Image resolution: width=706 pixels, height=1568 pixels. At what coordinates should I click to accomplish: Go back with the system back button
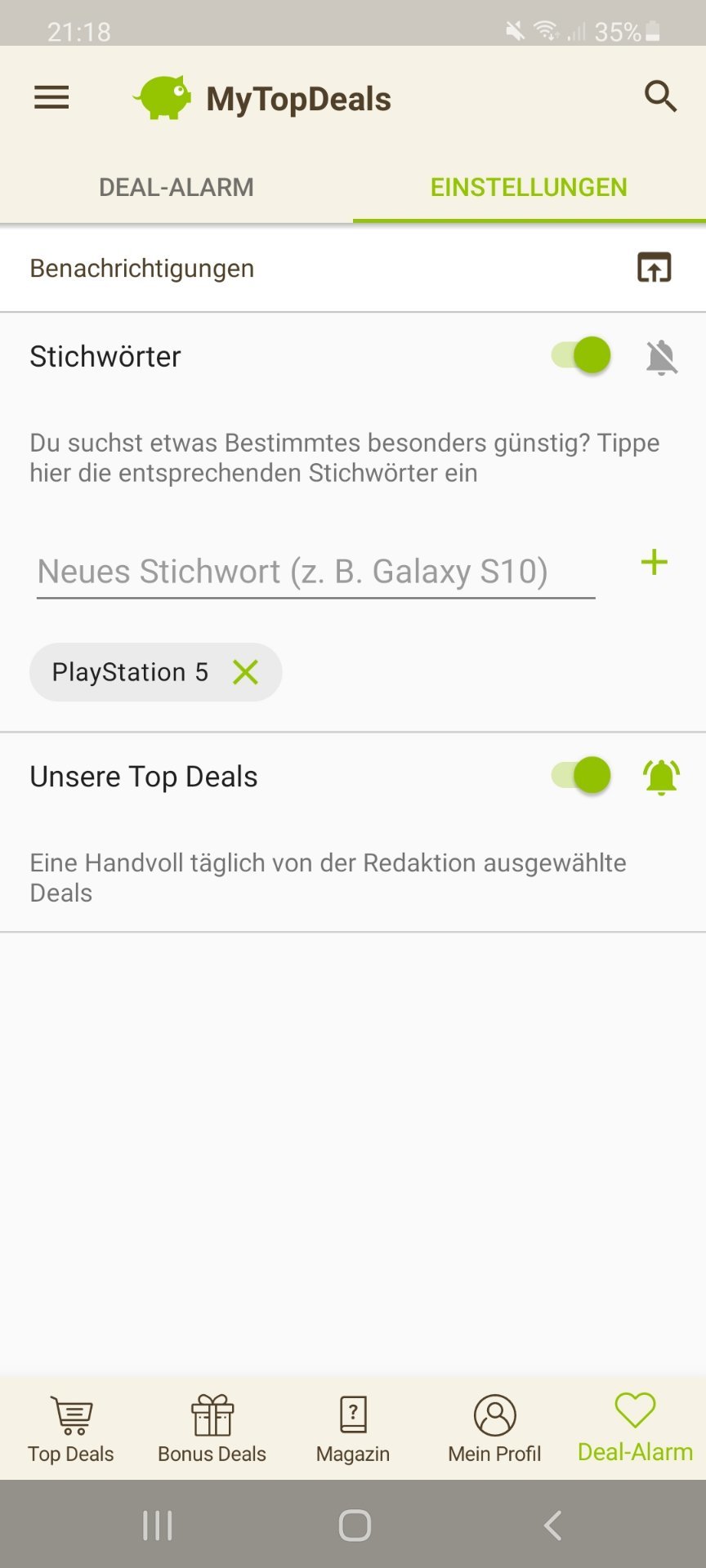click(x=553, y=1525)
